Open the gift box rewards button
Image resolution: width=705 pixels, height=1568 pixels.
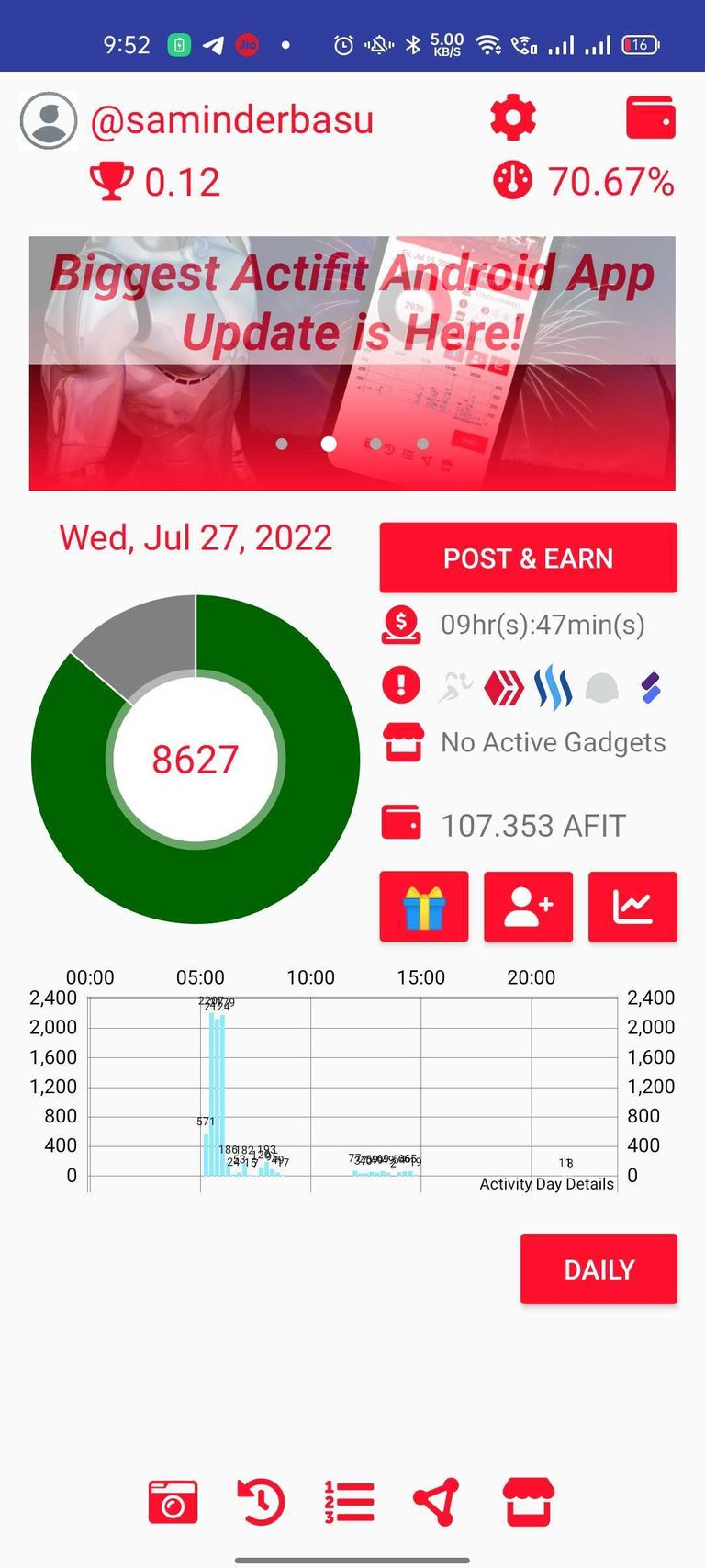[424, 907]
